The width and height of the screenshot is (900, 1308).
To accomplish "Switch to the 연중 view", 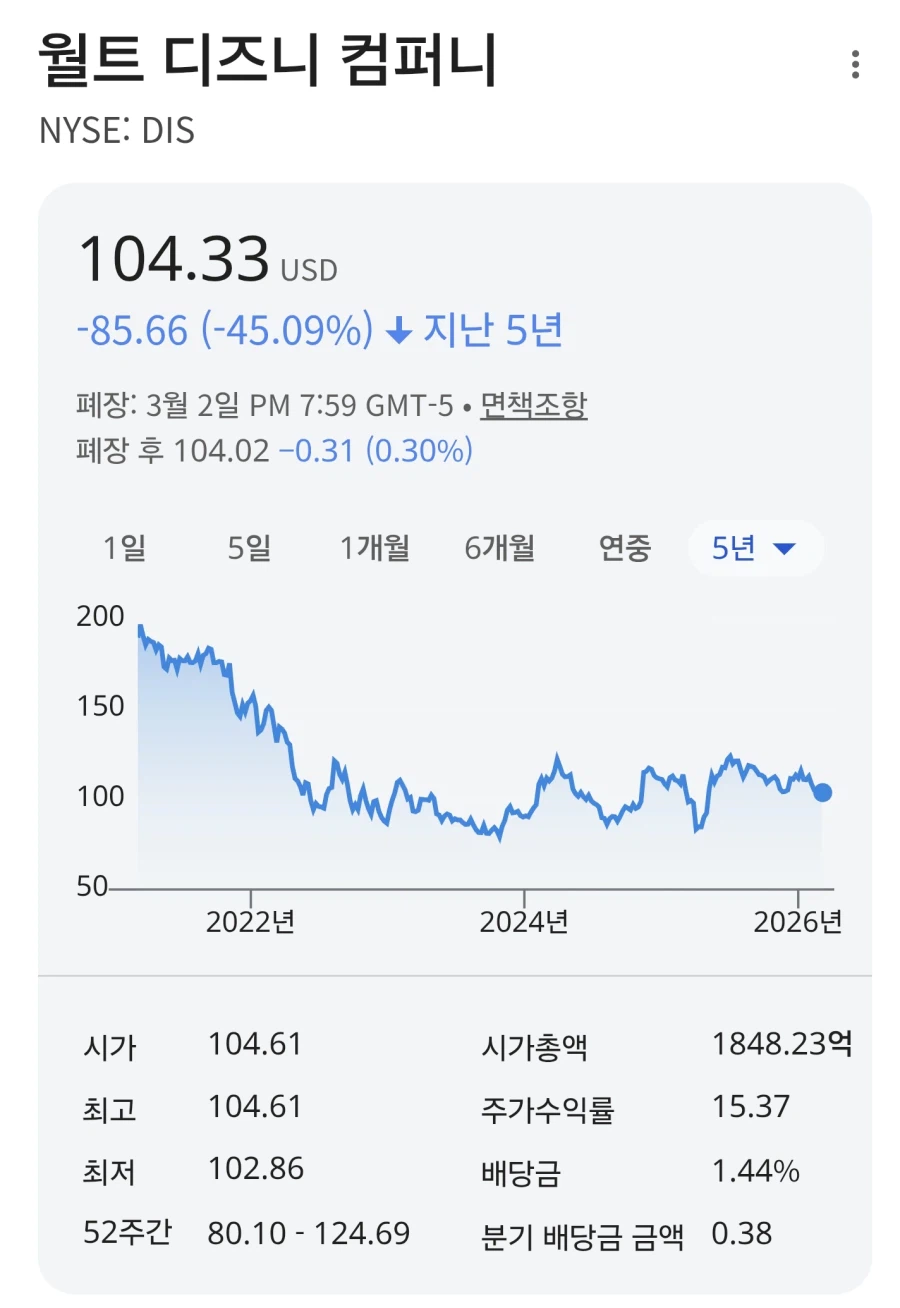I will point(625,548).
